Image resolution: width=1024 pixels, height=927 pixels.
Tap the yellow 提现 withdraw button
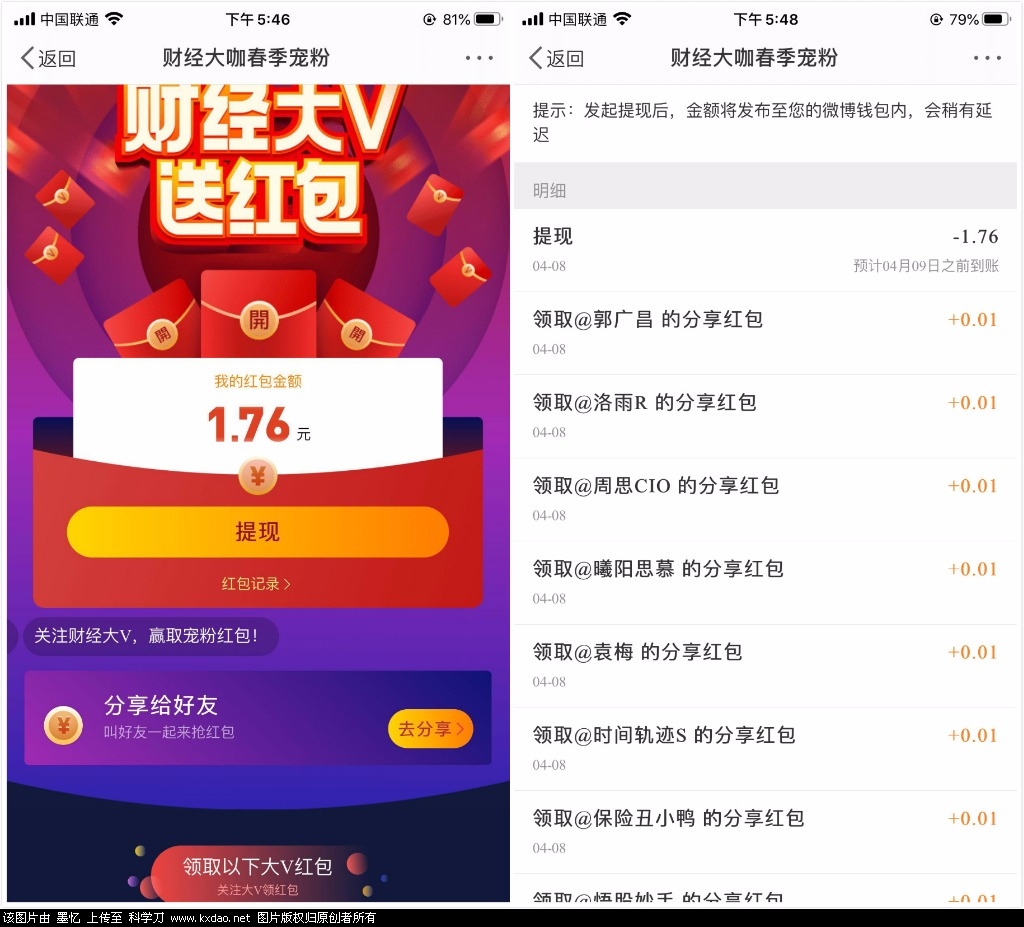point(257,532)
